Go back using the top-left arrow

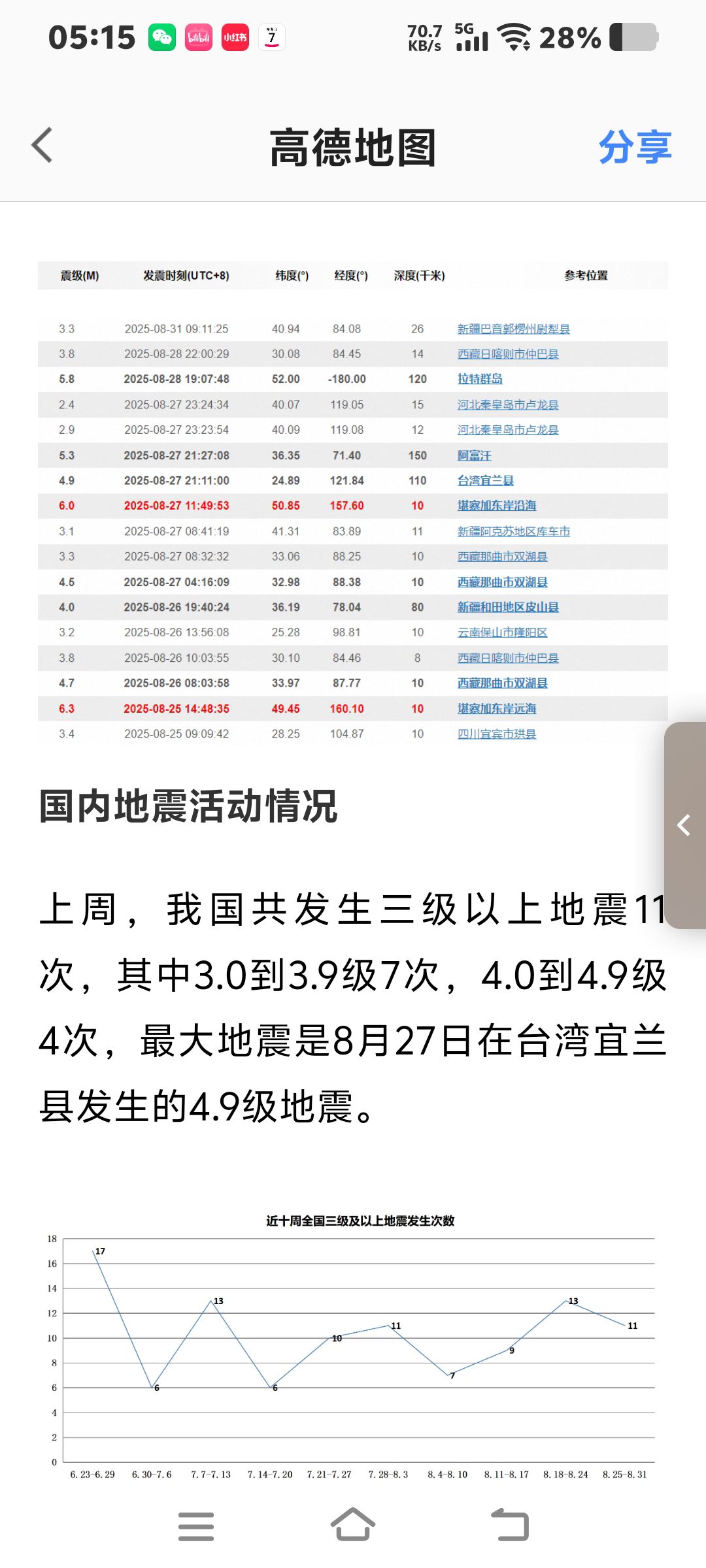tap(42, 145)
